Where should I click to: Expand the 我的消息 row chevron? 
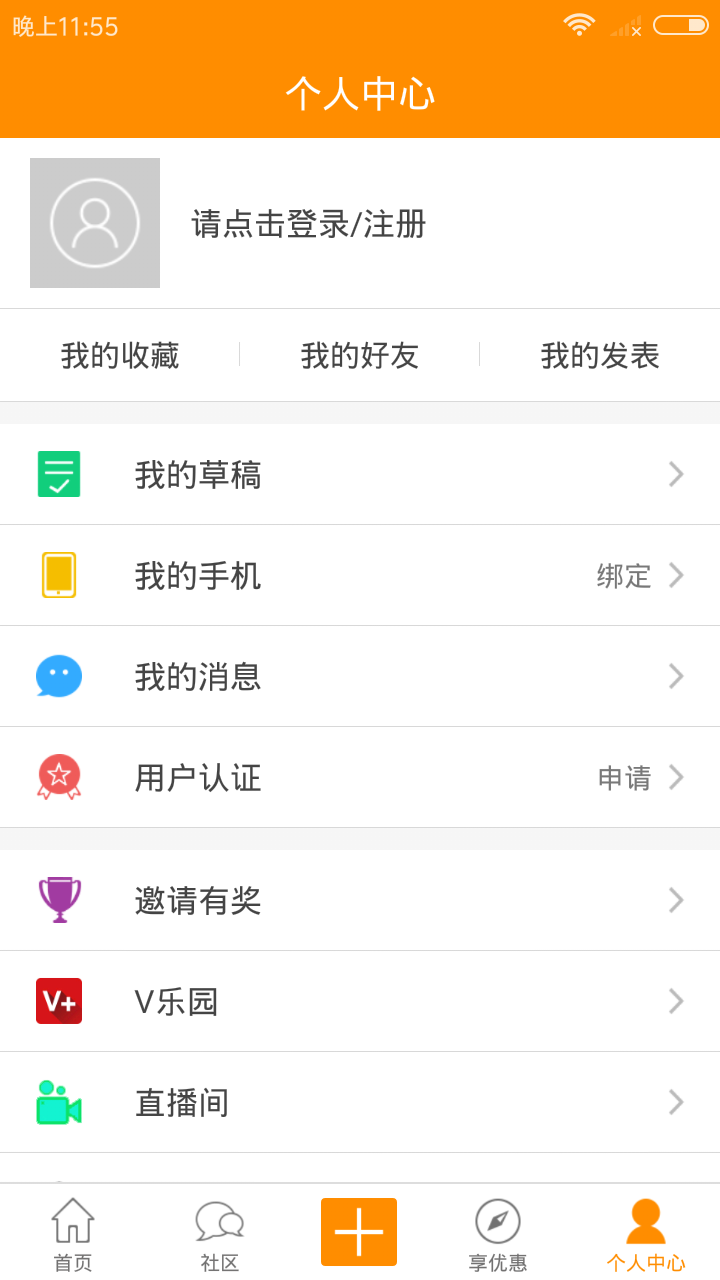[x=676, y=676]
